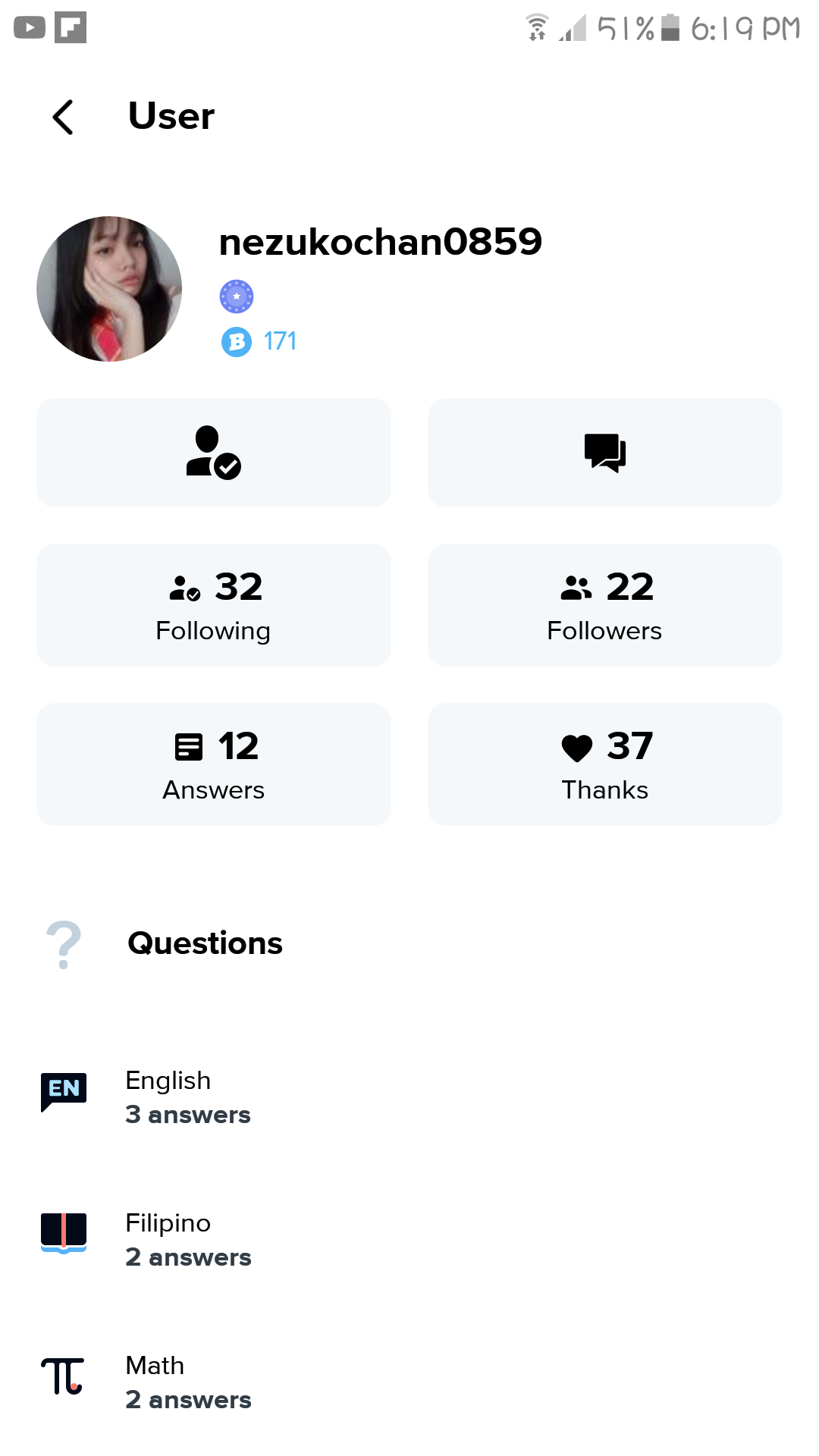Image resolution: width=819 pixels, height=1456 pixels.
Task: Open Math subject with 2 answers
Action: (187, 1382)
